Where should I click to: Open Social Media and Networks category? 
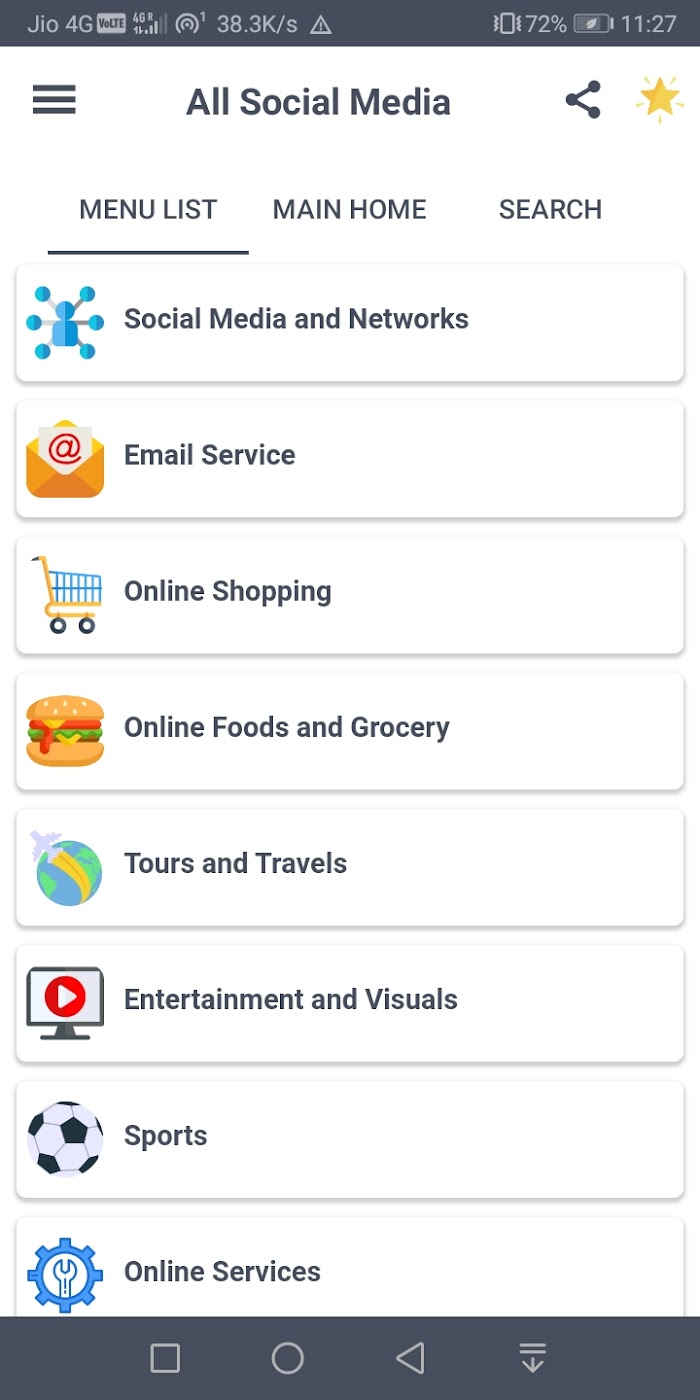coord(350,322)
